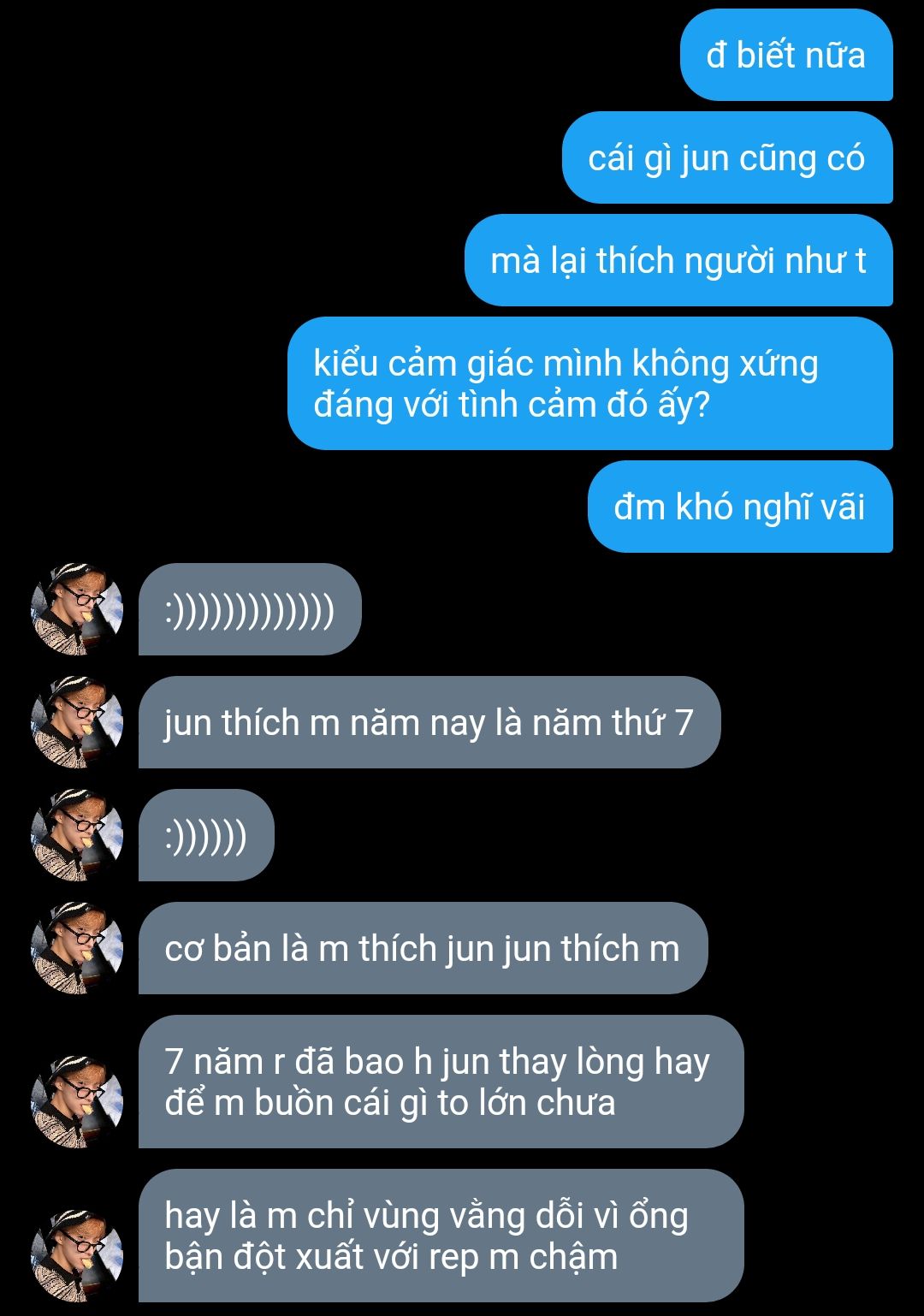This screenshot has height=1316, width=924.
Task: Open sender's avatar beside ":))))))))))))" message
Action: pyautogui.click(x=77, y=609)
